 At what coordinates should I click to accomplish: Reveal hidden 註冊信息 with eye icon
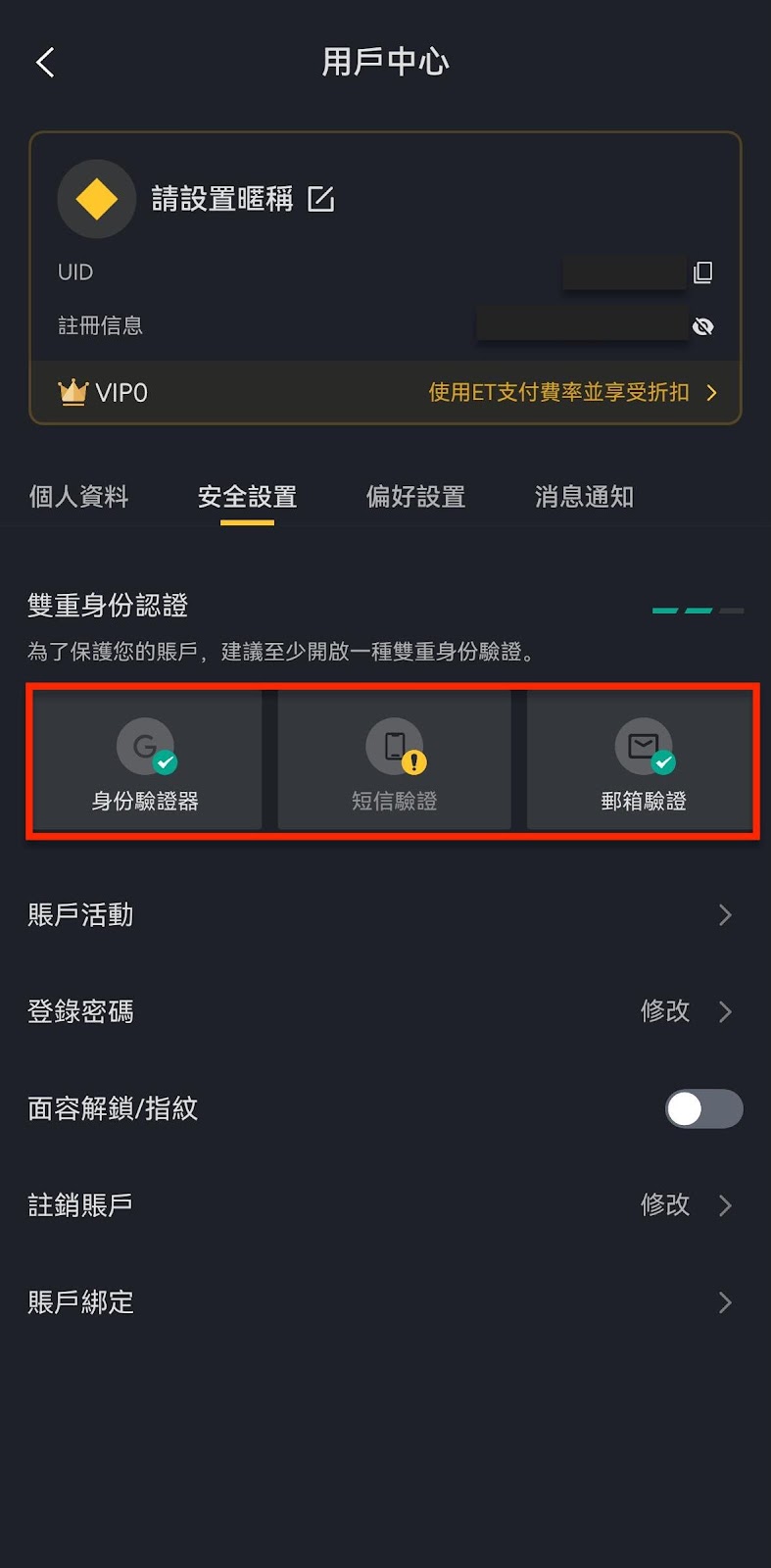tap(702, 326)
